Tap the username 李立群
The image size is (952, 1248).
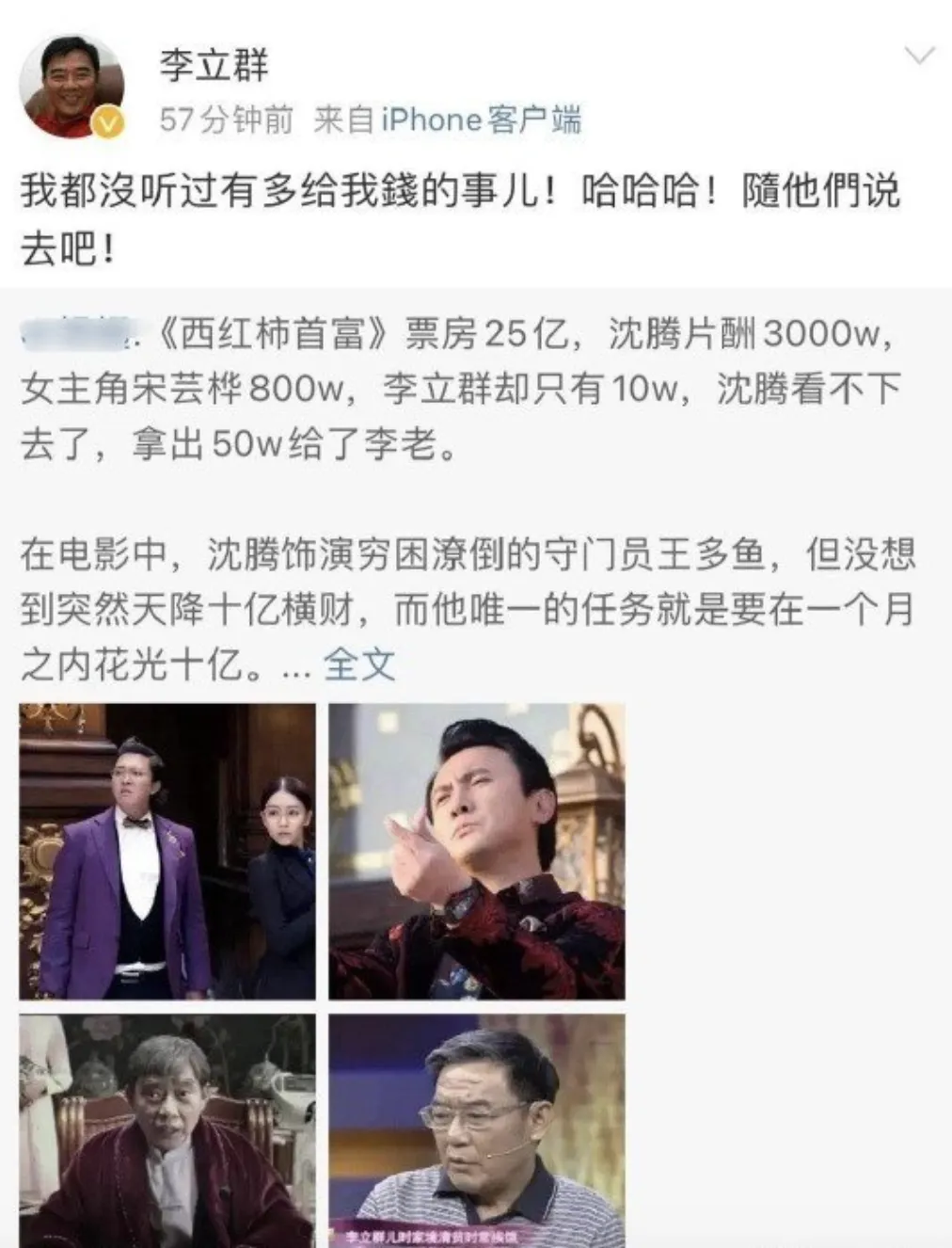pos(214,66)
